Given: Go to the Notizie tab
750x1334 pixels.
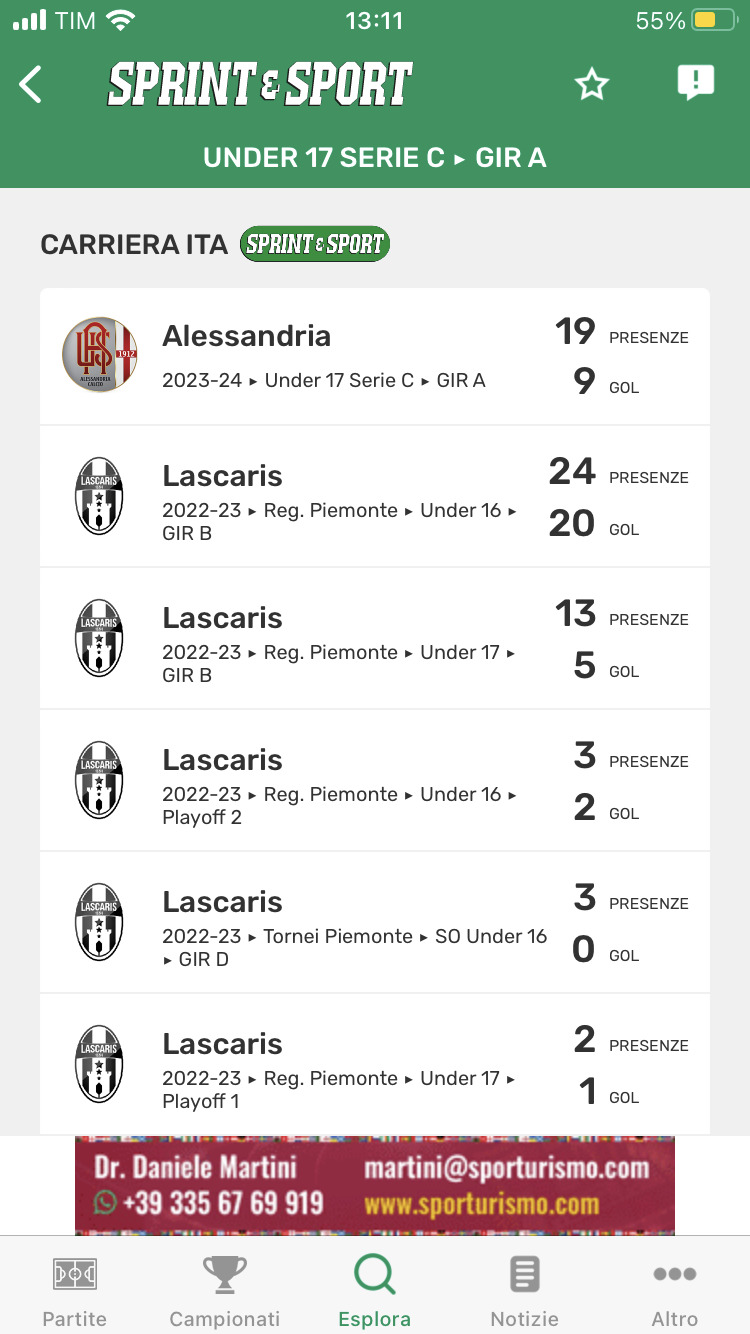Looking at the screenshot, I should coord(525,1290).
